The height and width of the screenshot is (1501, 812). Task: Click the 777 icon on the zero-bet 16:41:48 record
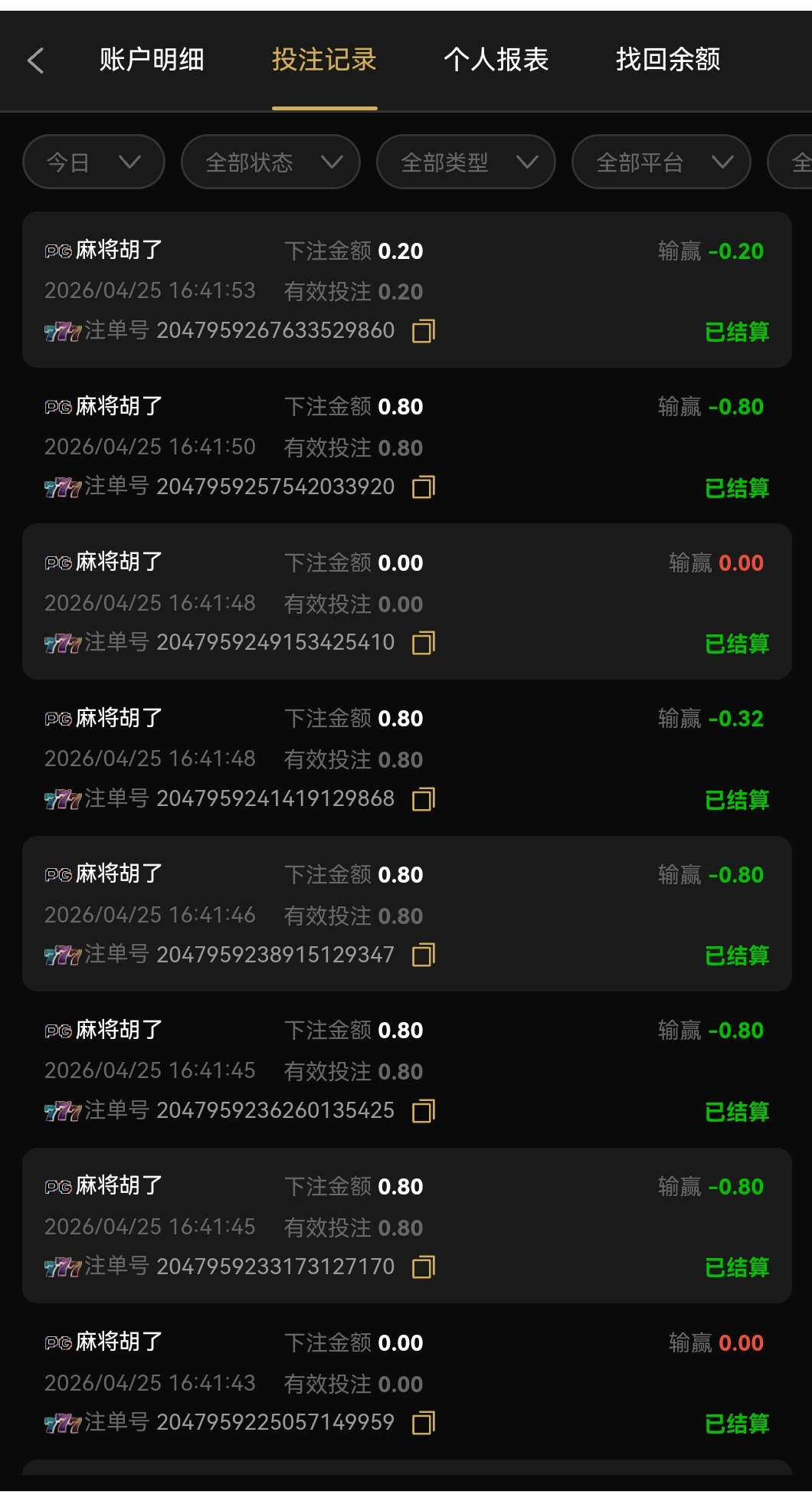[61, 642]
